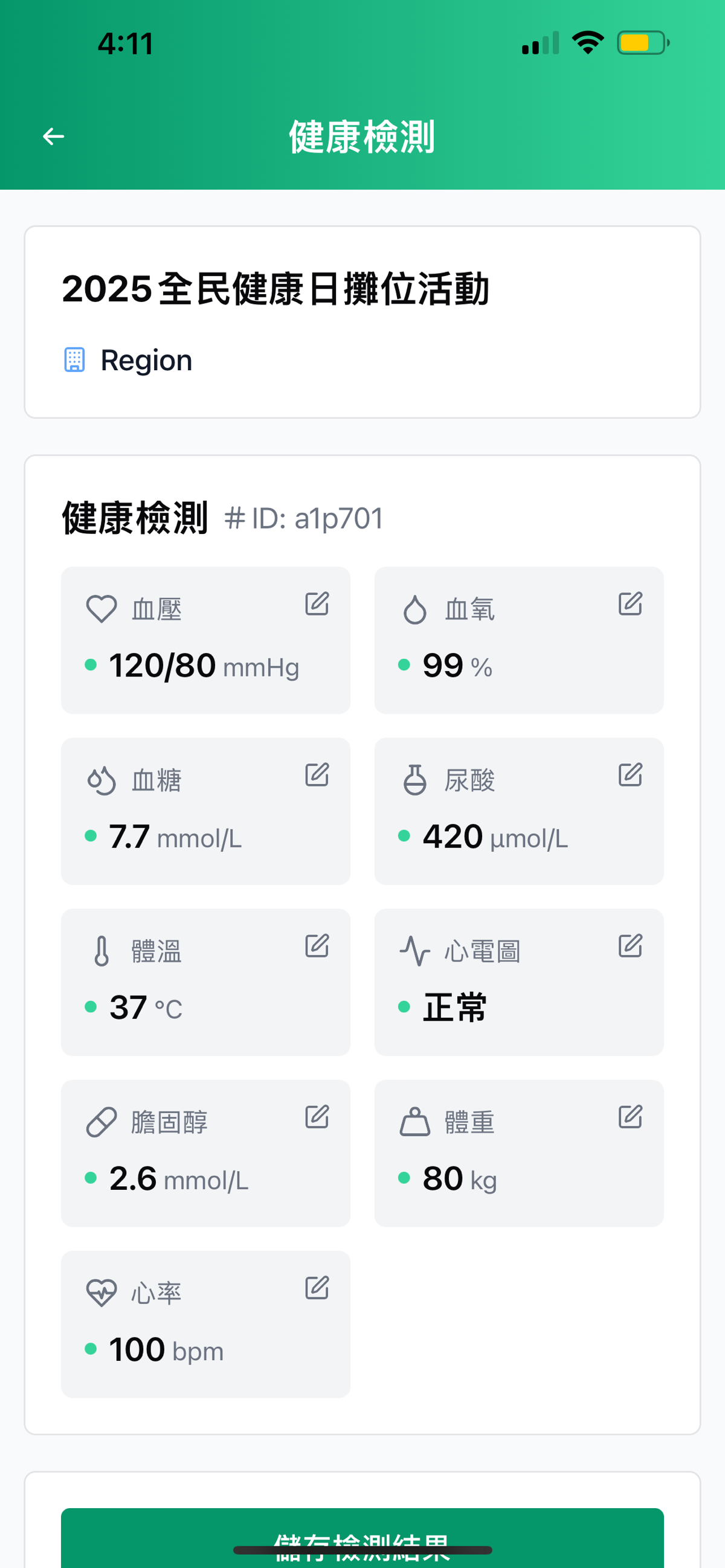Edit the 血糖 blood sugar value
The width and height of the screenshot is (725, 1568).
(317, 775)
